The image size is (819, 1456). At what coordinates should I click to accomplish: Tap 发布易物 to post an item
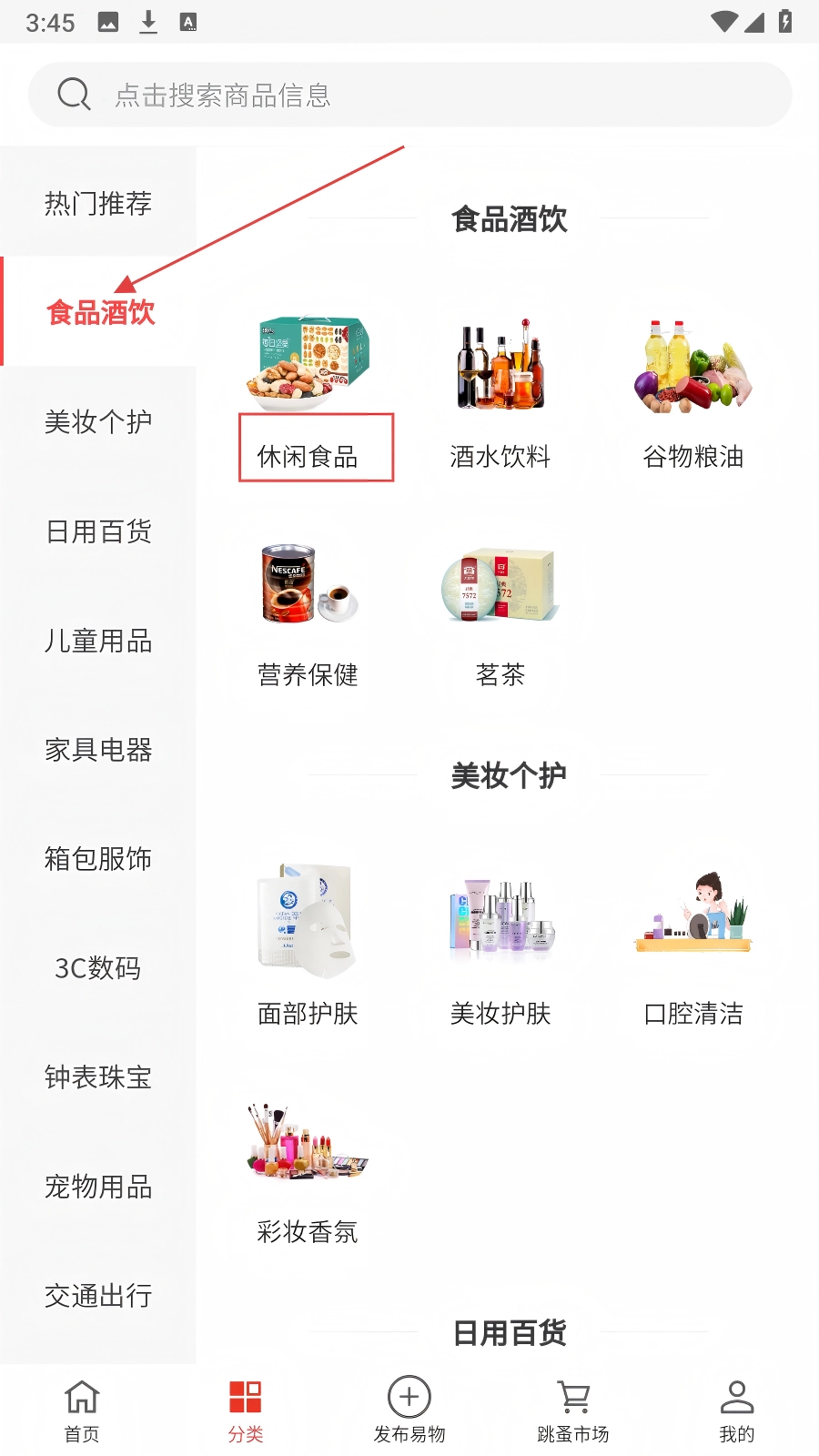(x=409, y=1410)
